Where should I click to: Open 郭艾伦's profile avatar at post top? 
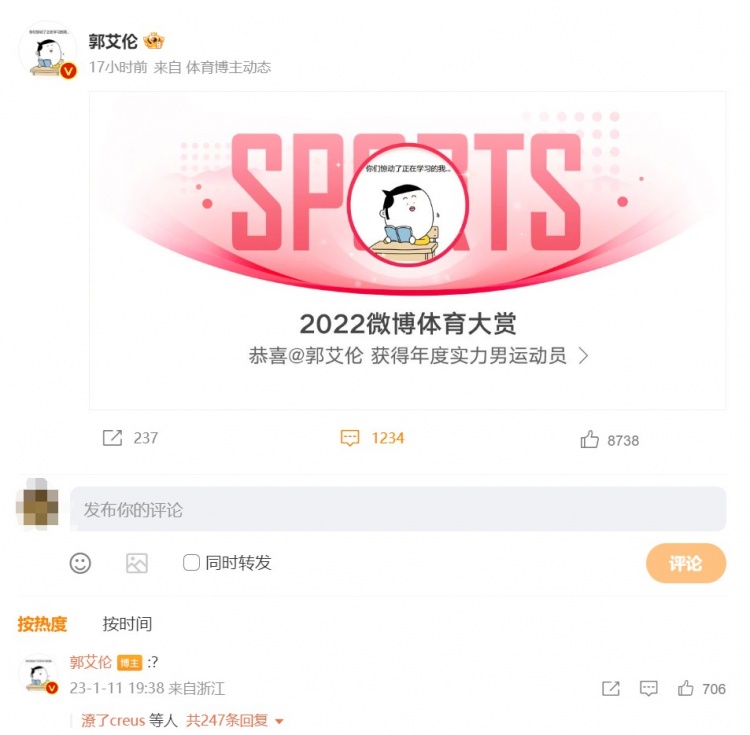tap(47, 50)
